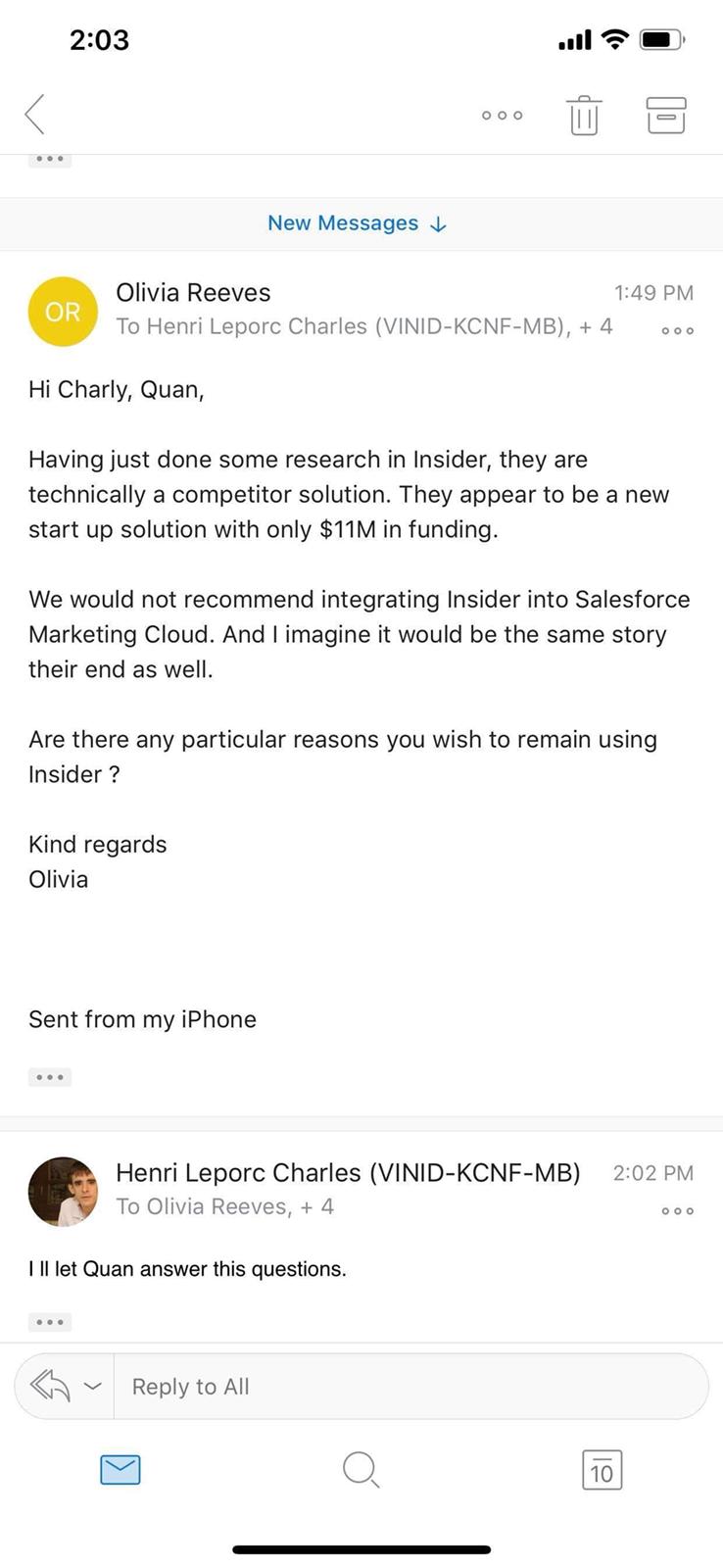The image size is (723, 1568).
Task: Expand quoted text under Henri's reply
Action: pos(50,1322)
